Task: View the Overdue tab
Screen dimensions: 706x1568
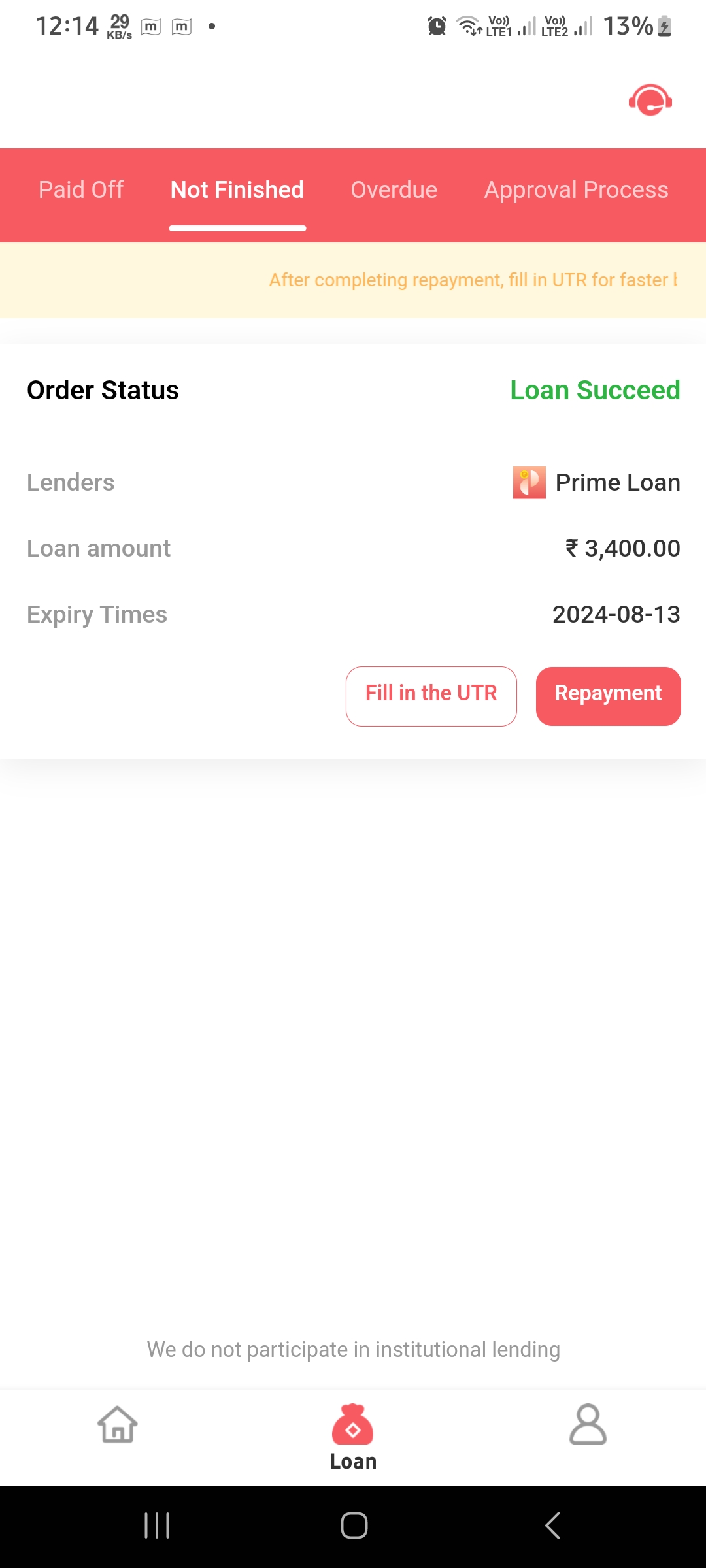Action: tap(394, 190)
